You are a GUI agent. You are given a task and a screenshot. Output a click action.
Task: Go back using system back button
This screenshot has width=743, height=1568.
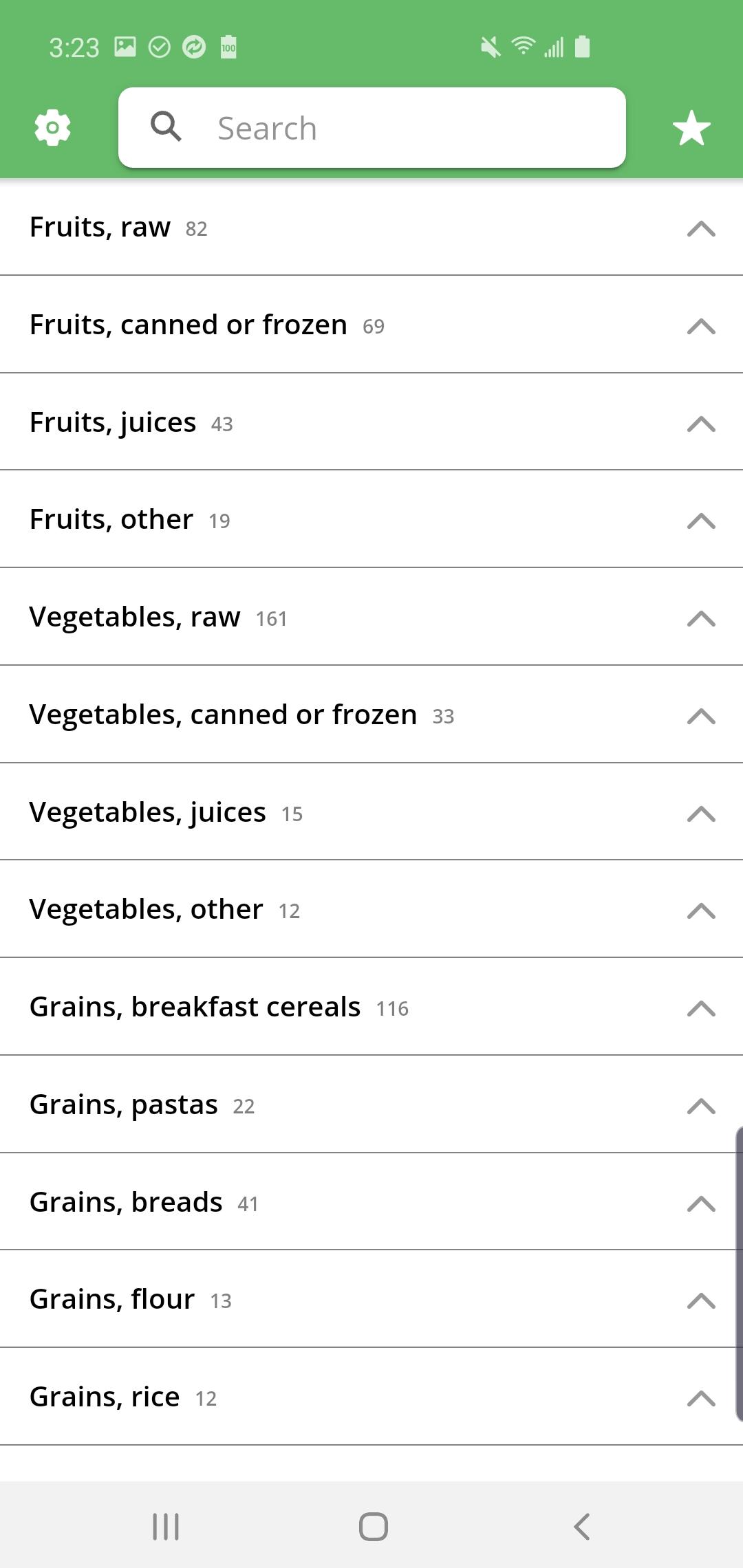tap(581, 1526)
